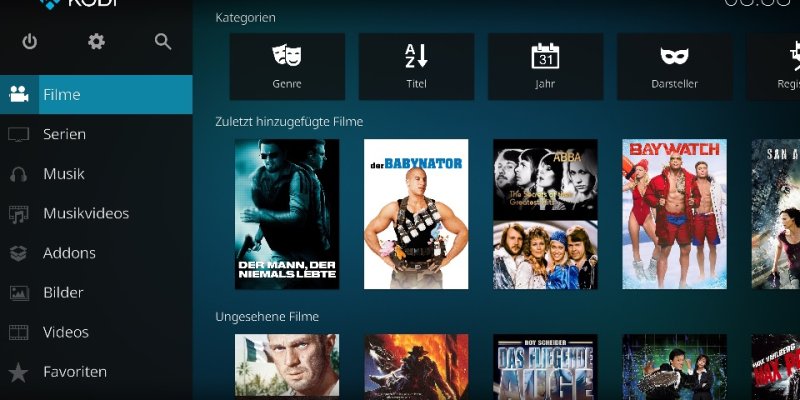The image size is (800, 400).
Task: Browse films by Titel
Action: coord(416,66)
